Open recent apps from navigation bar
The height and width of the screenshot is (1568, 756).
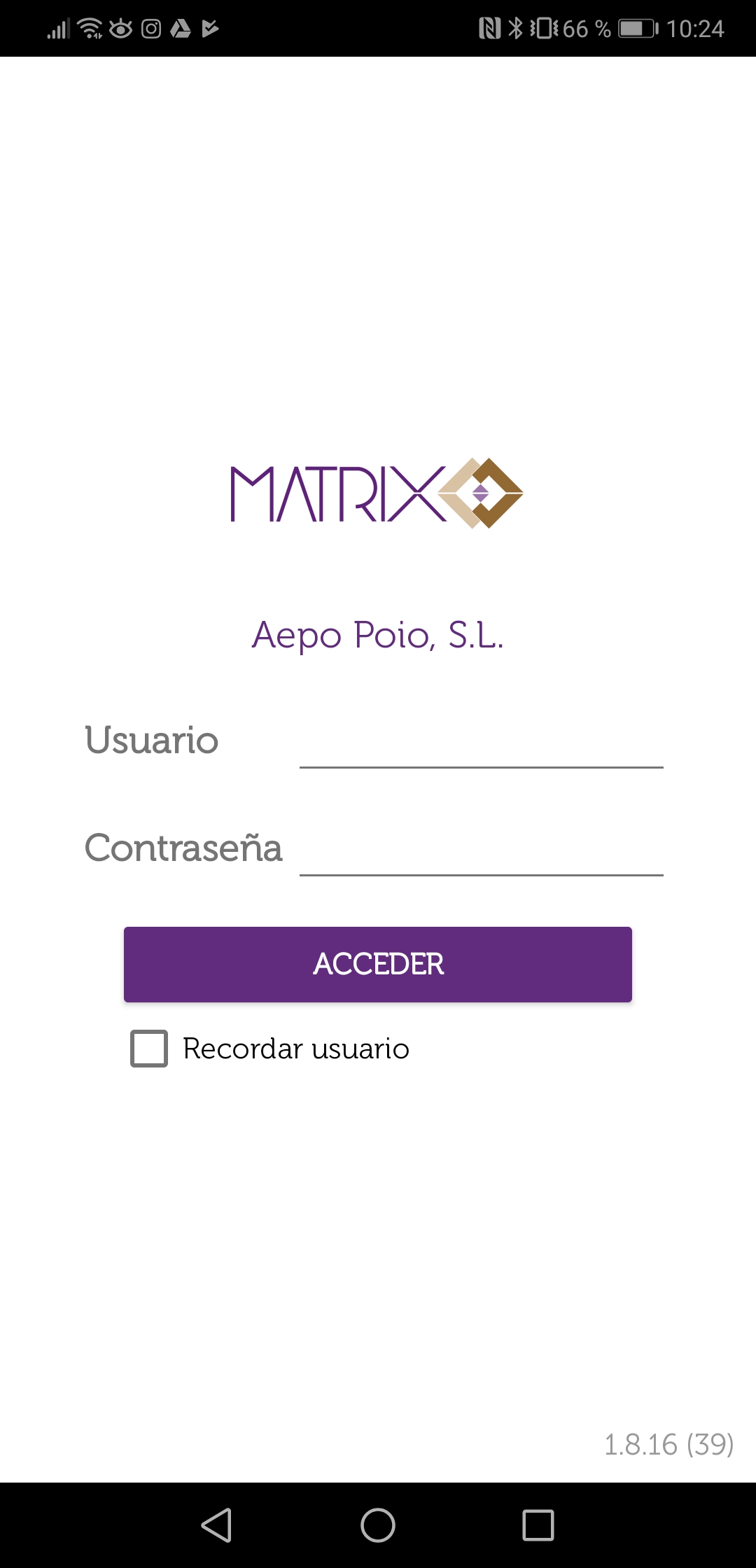538,1525
